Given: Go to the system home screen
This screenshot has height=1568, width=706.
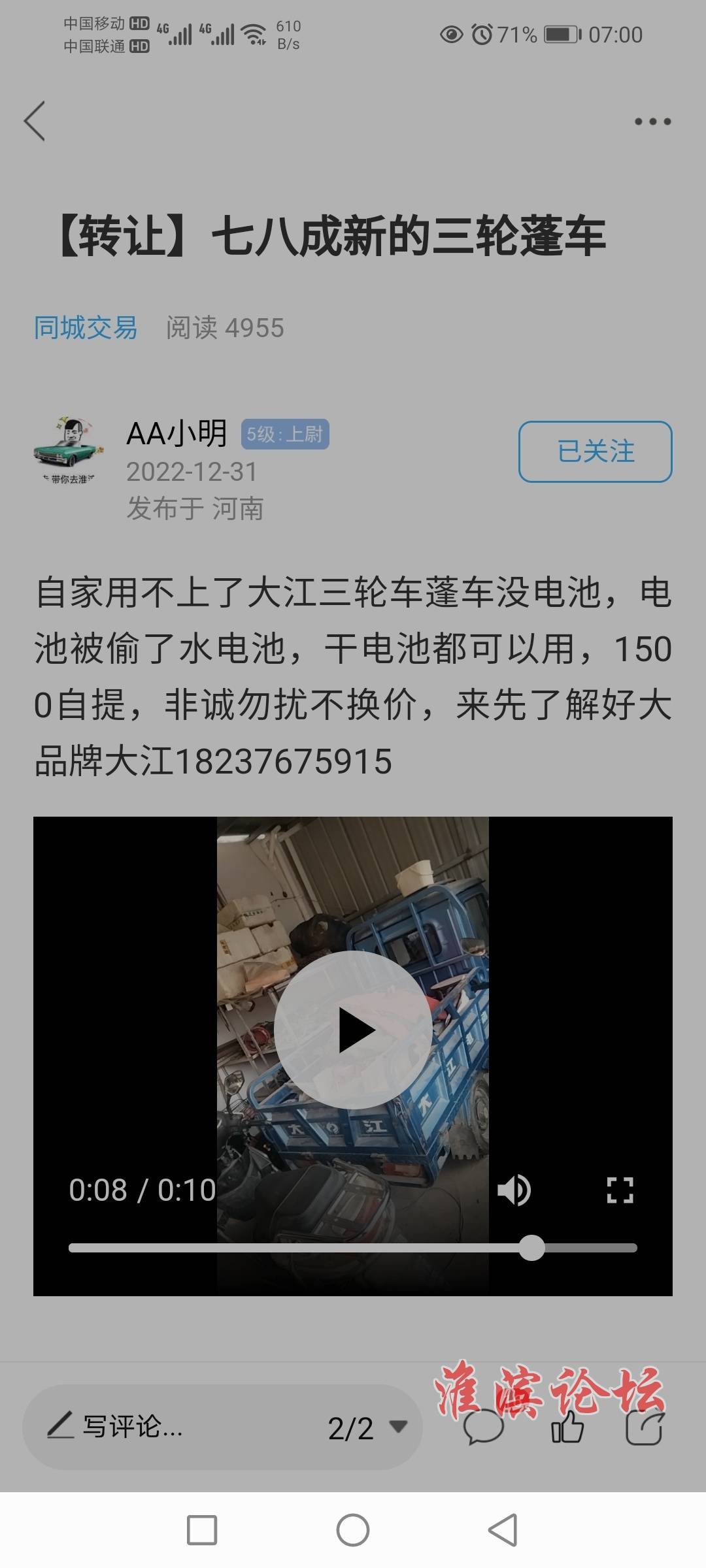Looking at the screenshot, I should [x=353, y=1530].
